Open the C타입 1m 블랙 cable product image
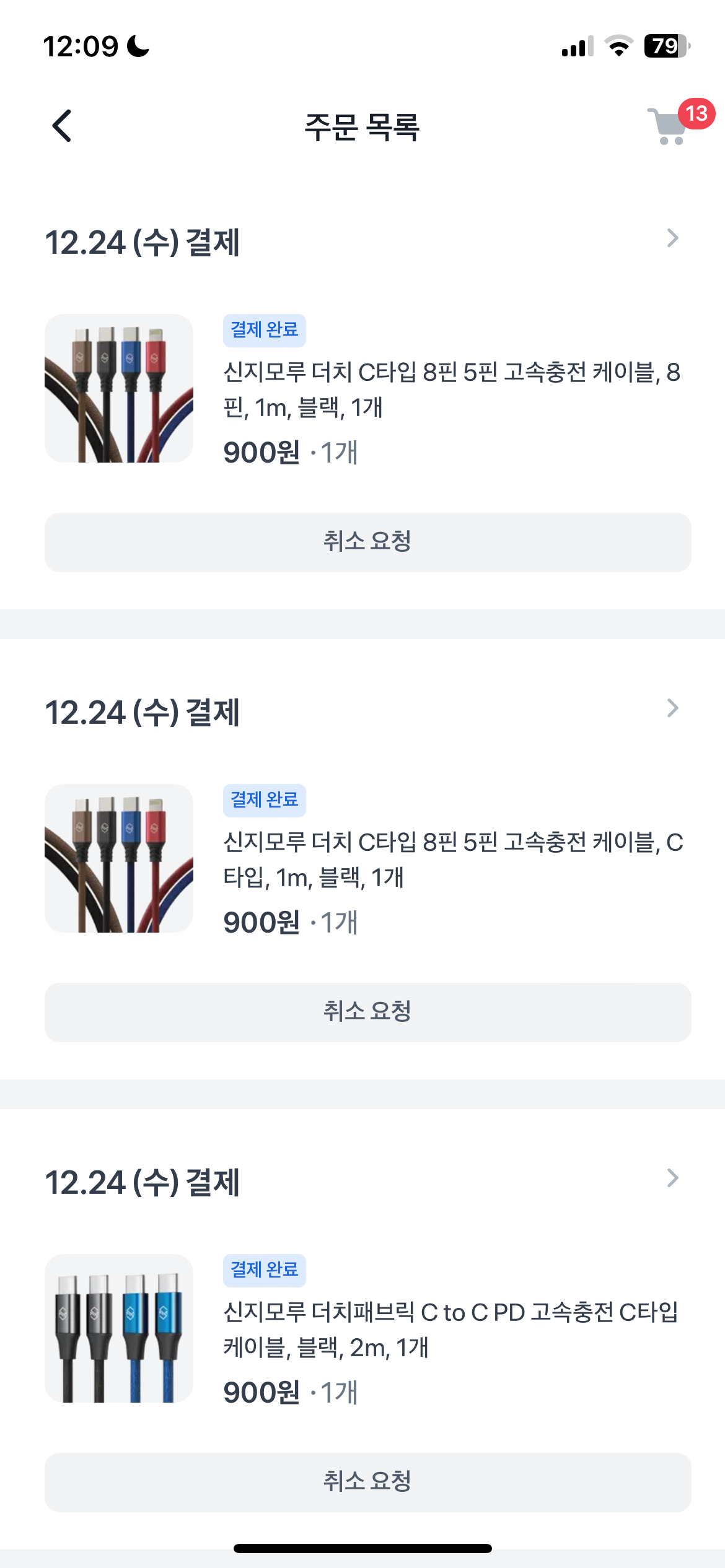725x1568 pixels. [119, 858]
